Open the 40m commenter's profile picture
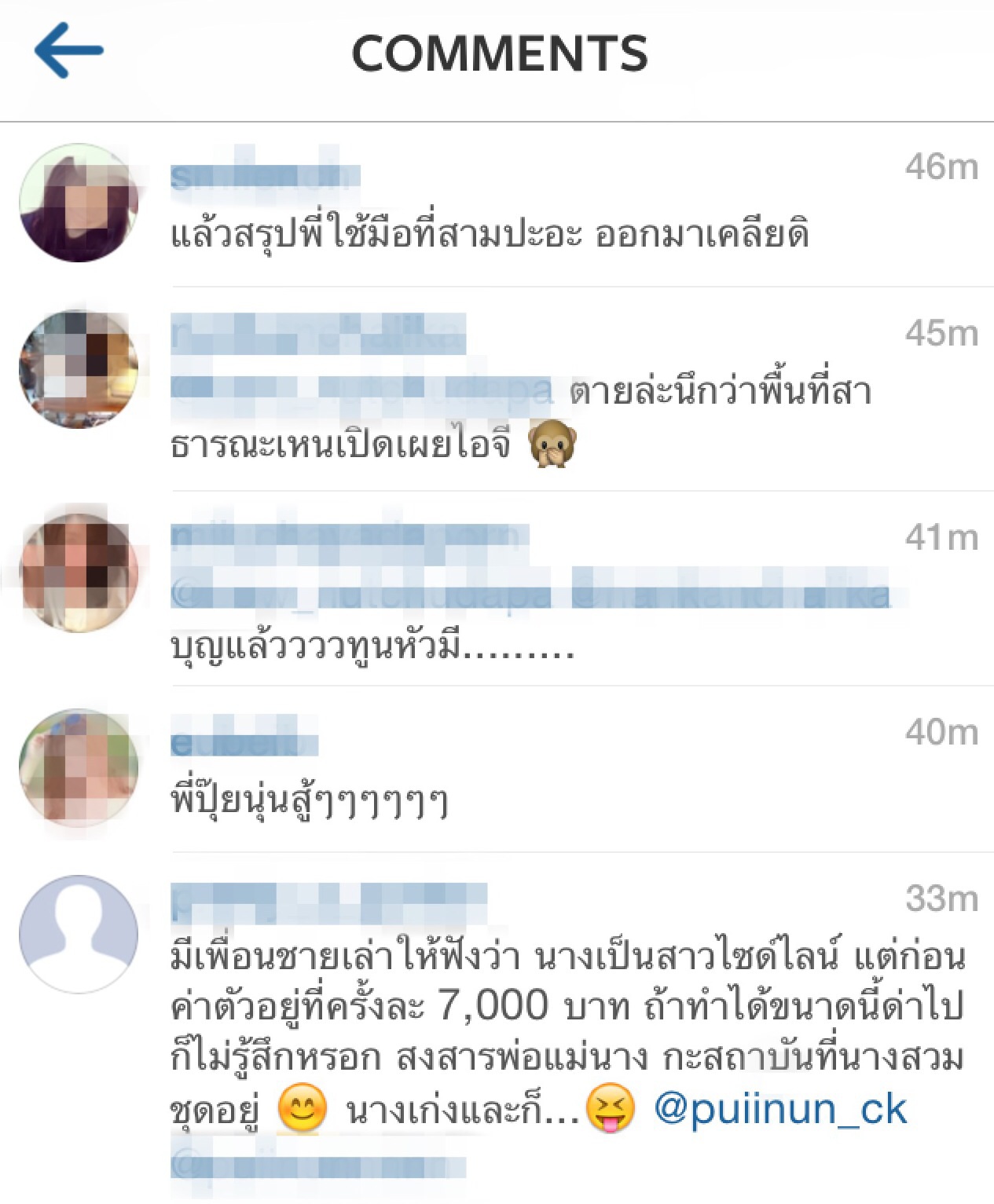 tap(79, 767)
